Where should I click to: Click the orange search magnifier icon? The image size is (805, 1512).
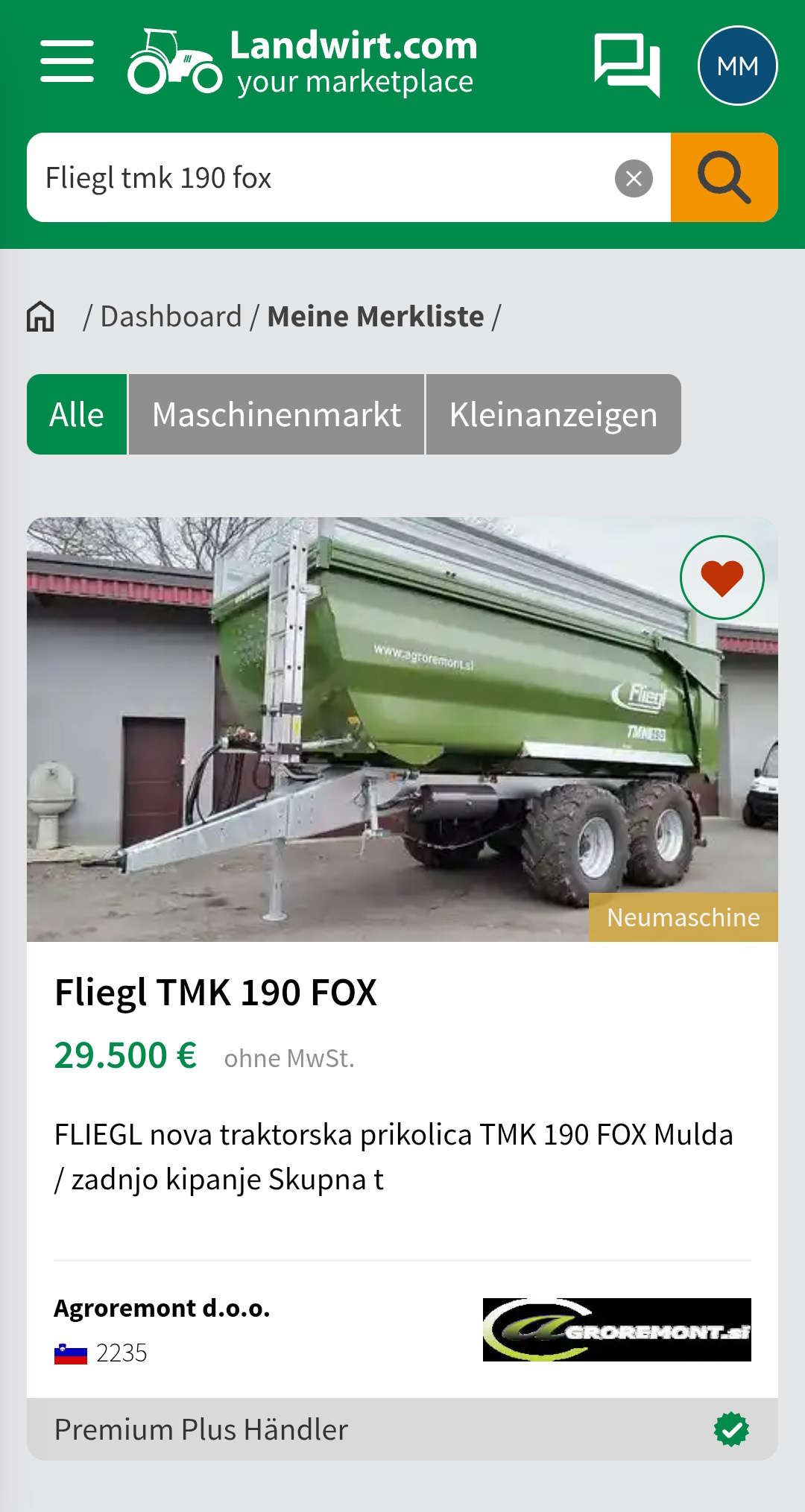coord(723,177)
